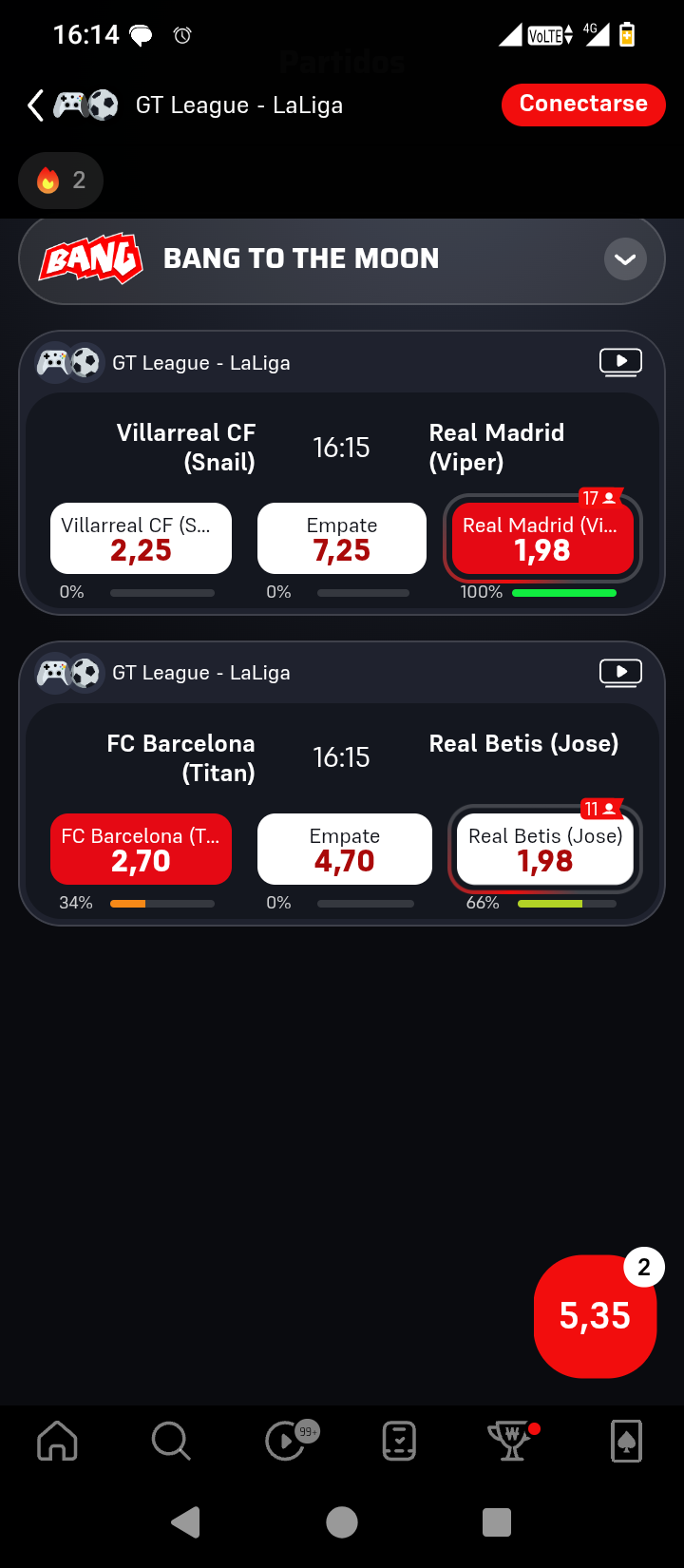This screenshot has width=684, height=1568.
Task: Open the my bets ticket tab
Action: point(399,1441)
